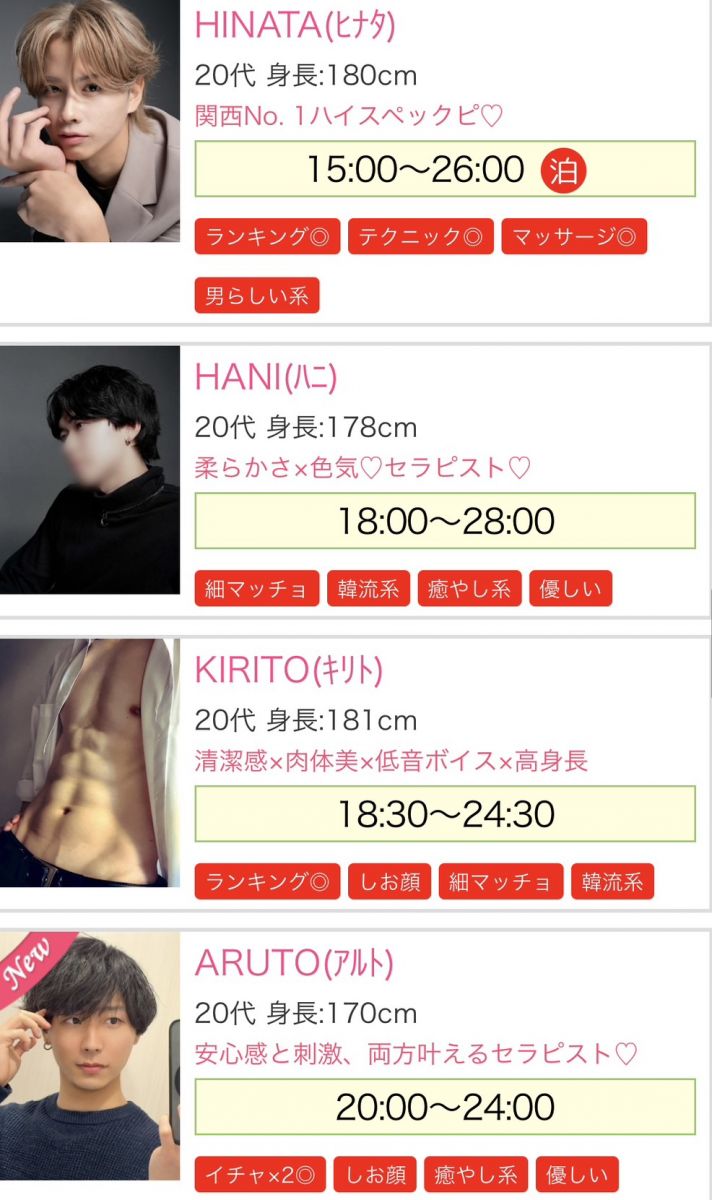Select the イチャ×2◎ tag
The image size is (712, 1200).
click(x=259, y=1175)
